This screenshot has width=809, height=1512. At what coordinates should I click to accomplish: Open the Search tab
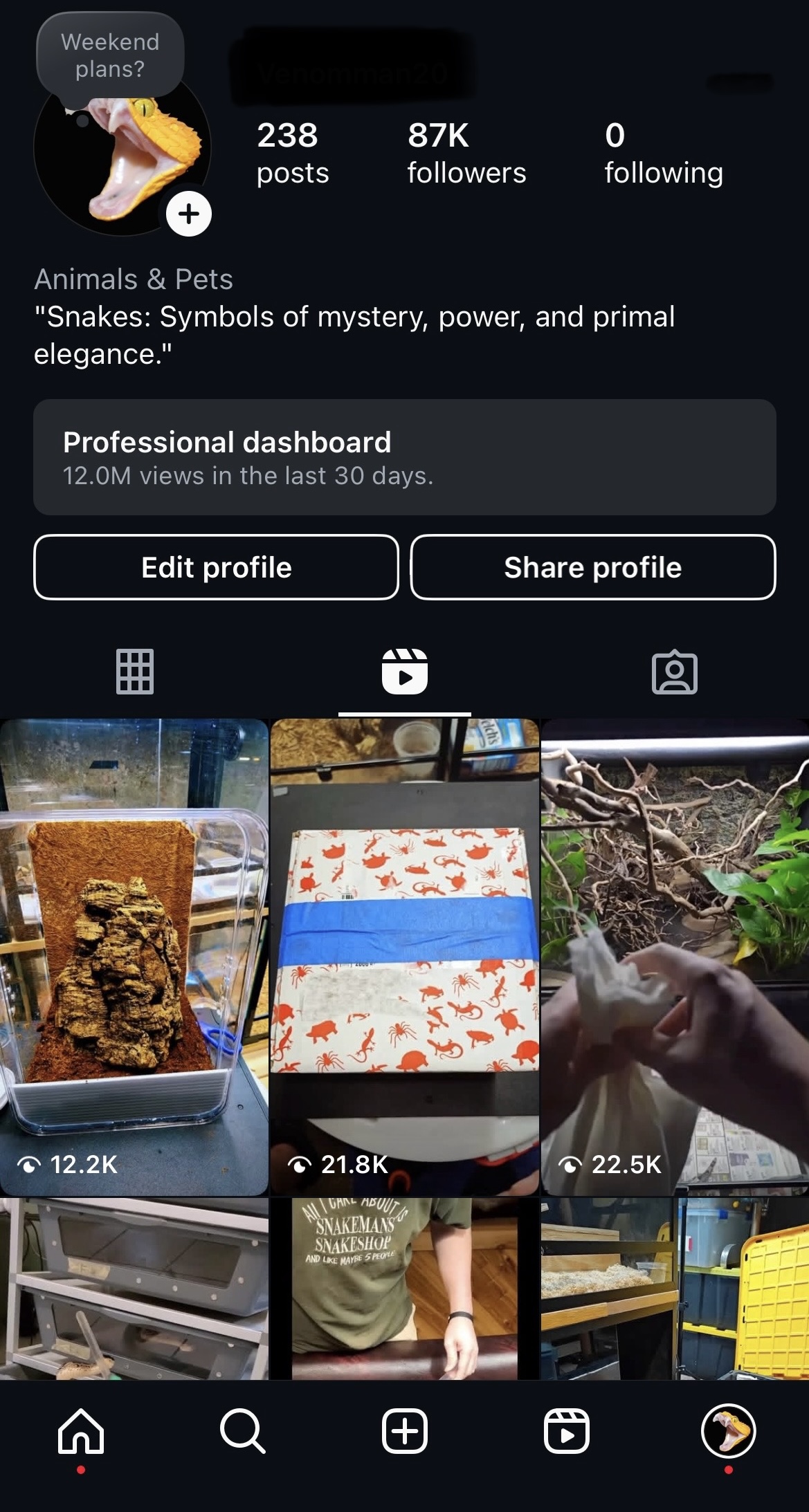tap(242, 1431)
